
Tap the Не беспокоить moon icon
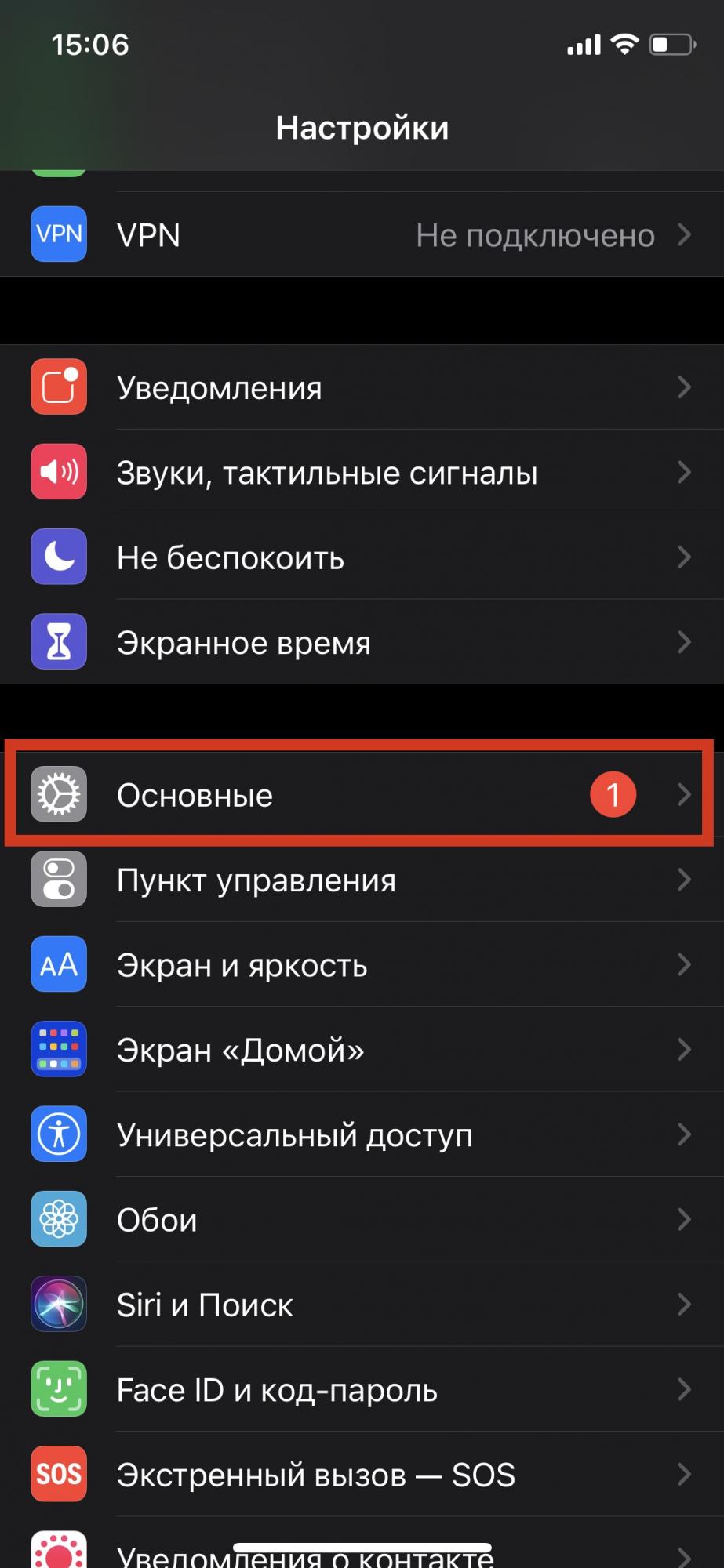(x=58, y=557)
